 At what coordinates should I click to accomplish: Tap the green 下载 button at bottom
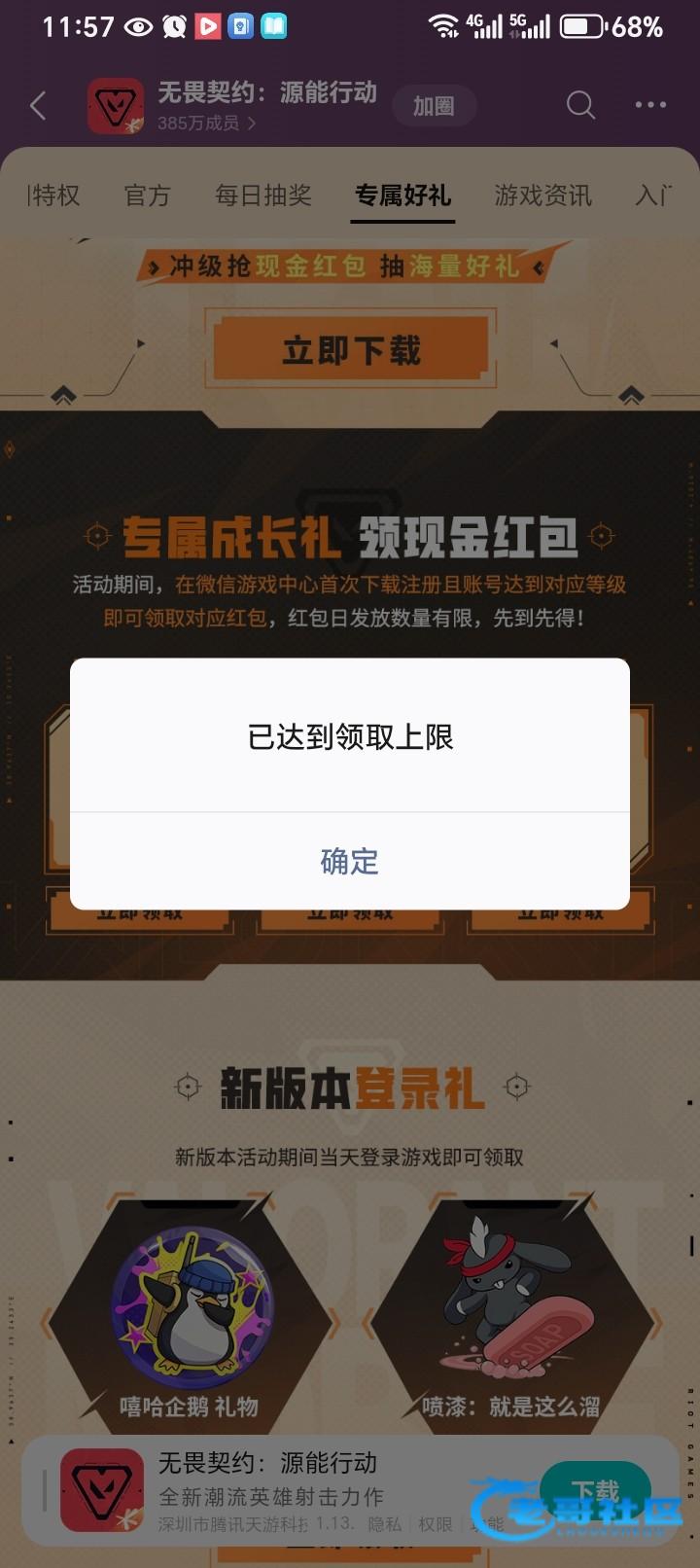595,1490
